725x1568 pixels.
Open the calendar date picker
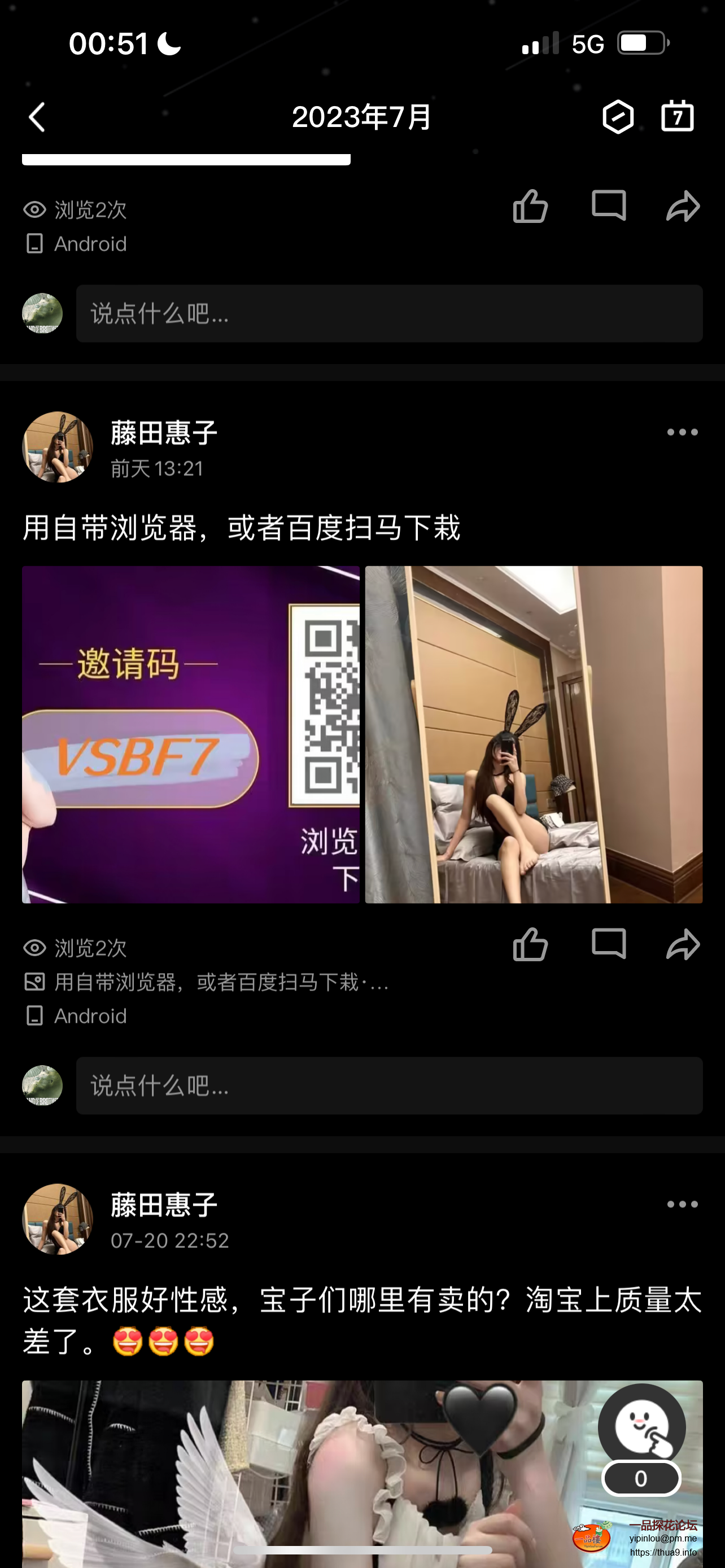click(677, 116)
